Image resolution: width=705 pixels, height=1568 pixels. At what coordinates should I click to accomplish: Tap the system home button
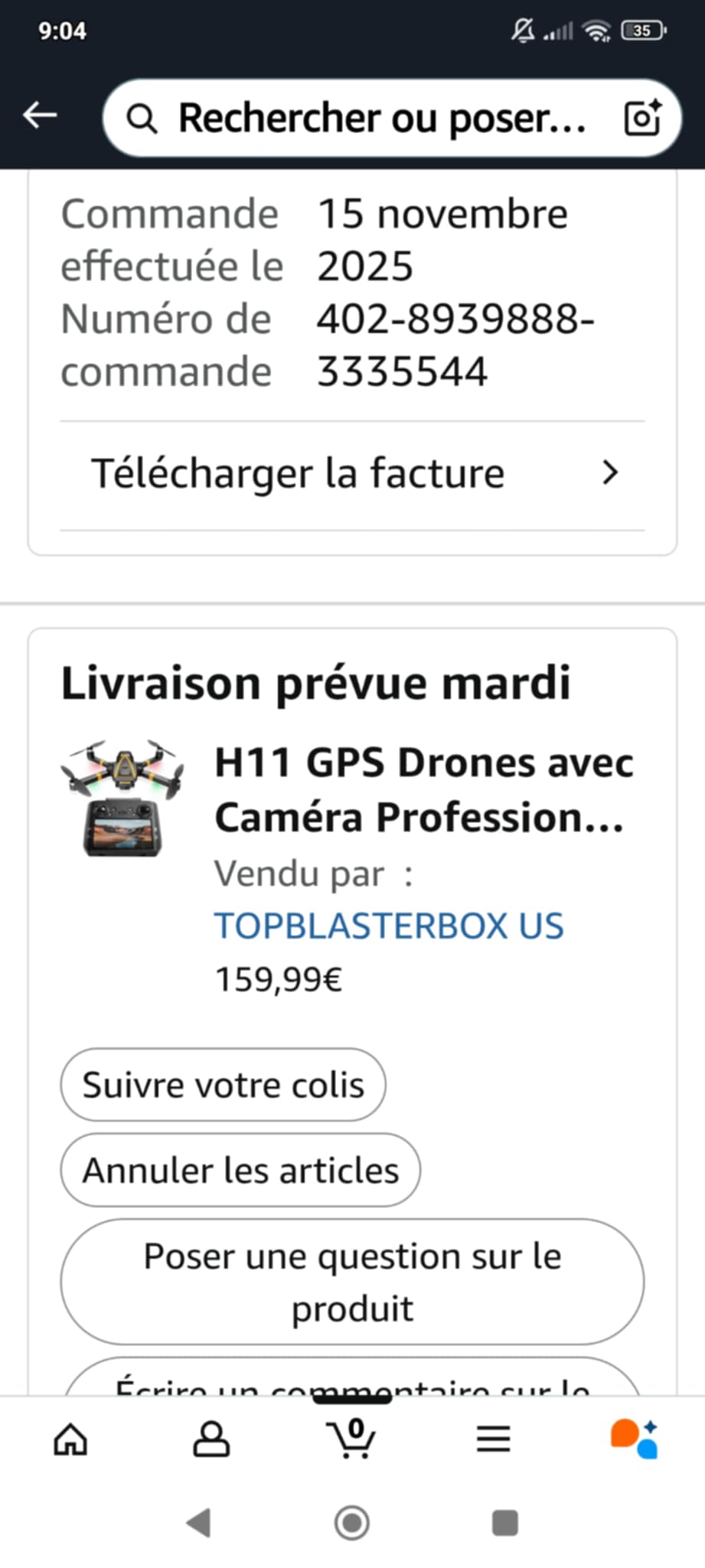(x=352, y=1523)
